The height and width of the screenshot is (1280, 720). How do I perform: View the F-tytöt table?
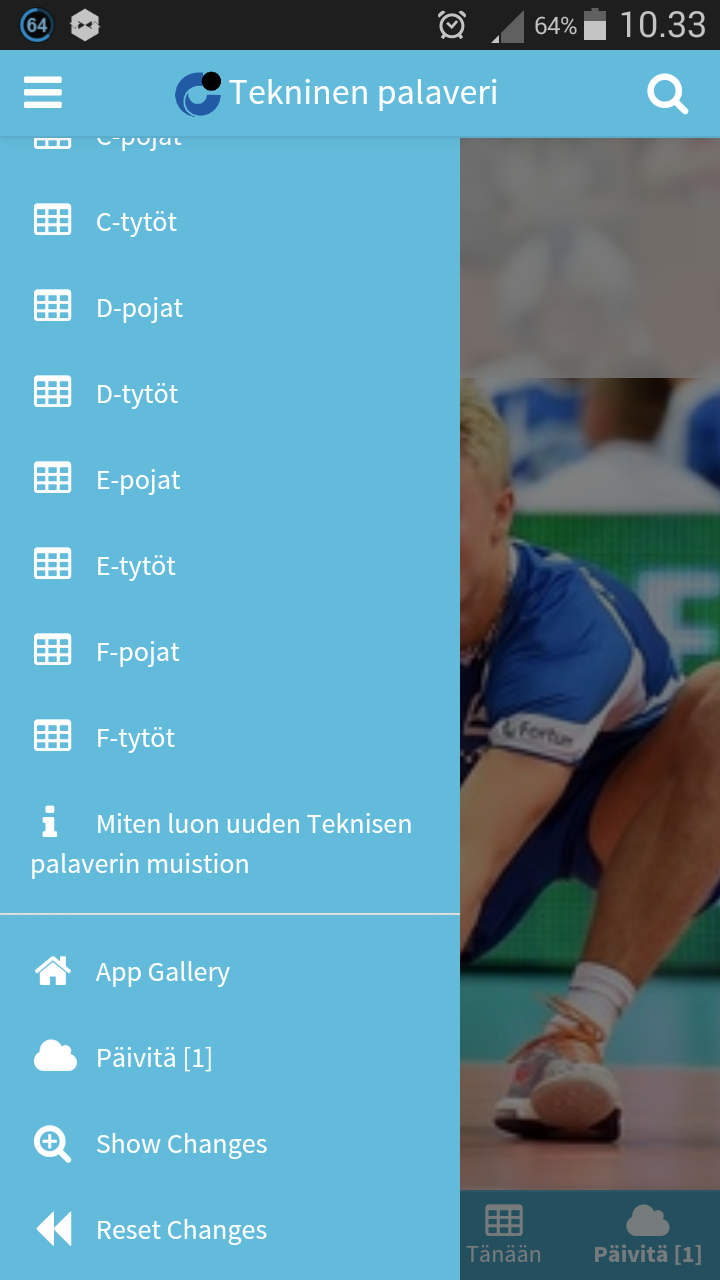[135, 737]
